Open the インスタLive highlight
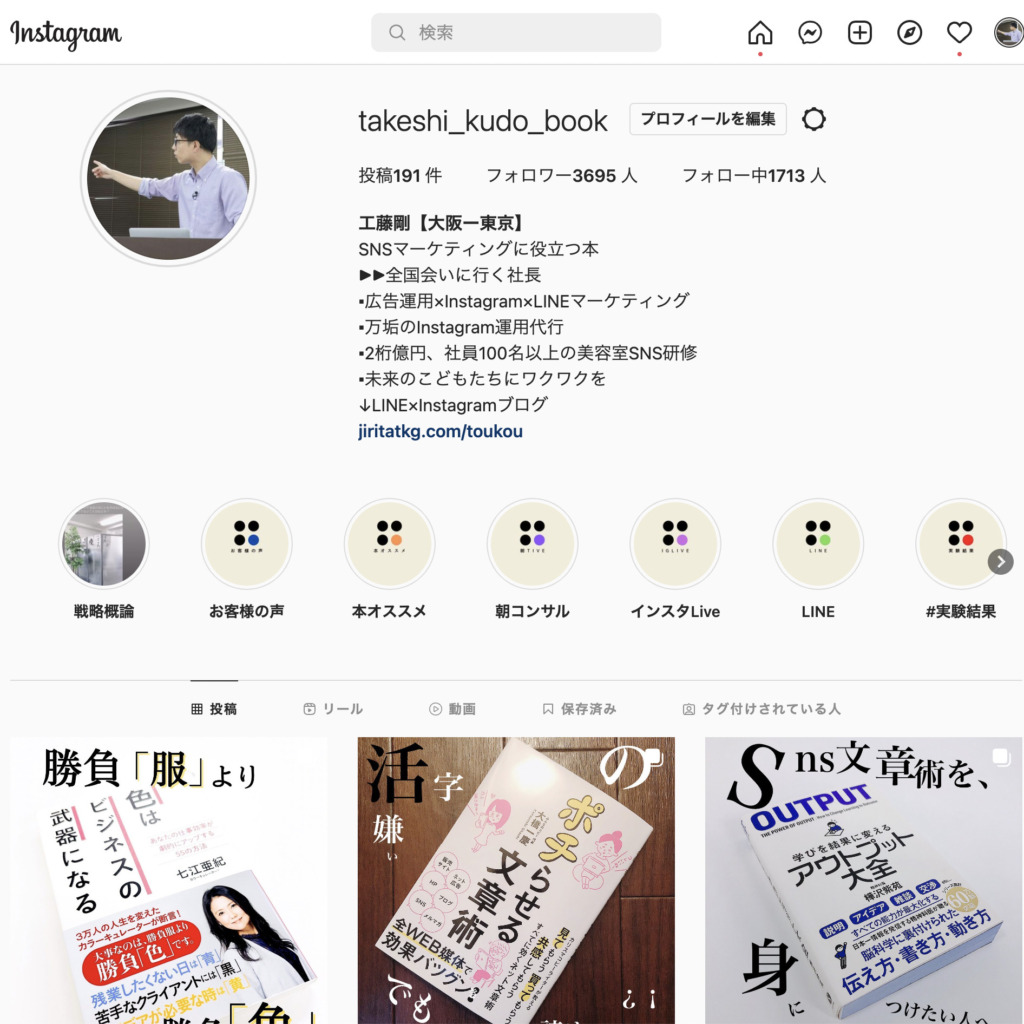This screenshot has height=1024, width=1024. [x=675, y=544]
